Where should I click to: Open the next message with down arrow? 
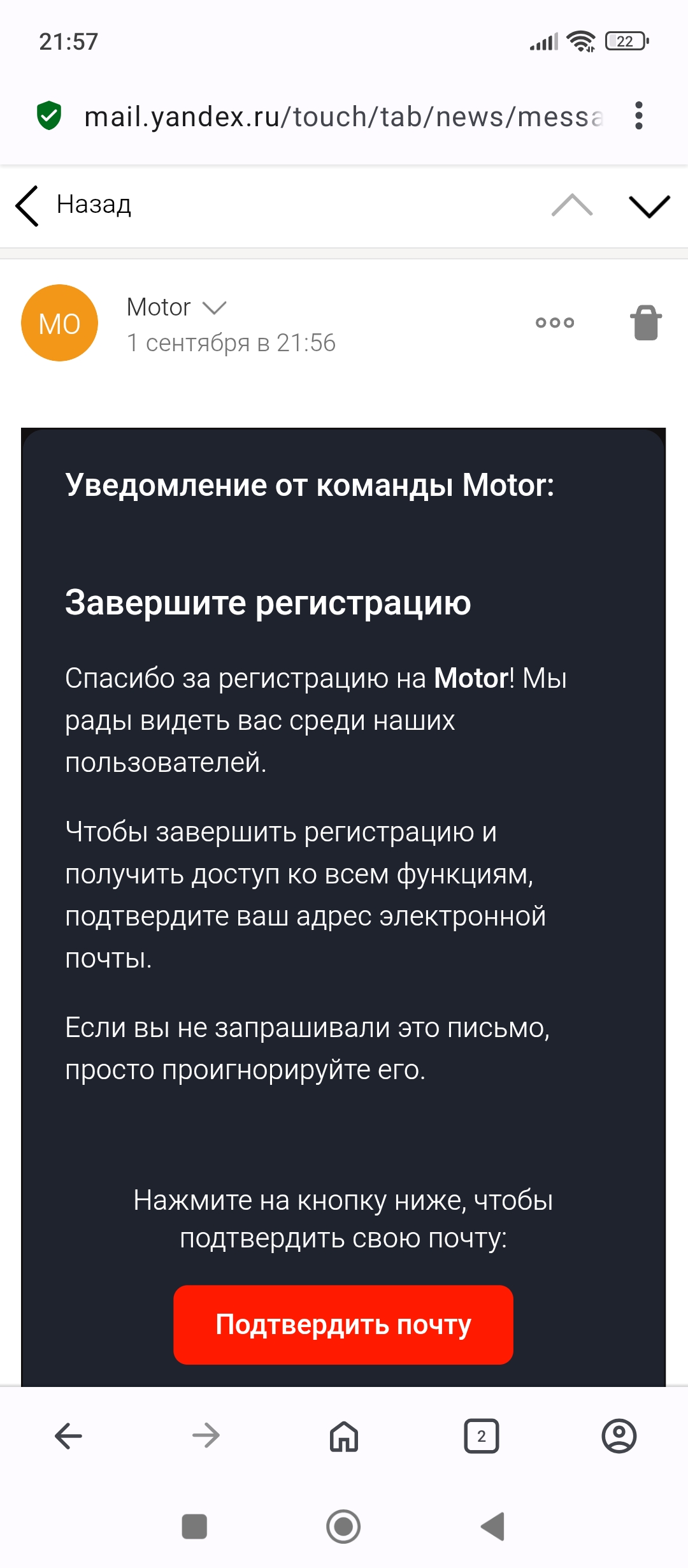click(x=649, y=205)
